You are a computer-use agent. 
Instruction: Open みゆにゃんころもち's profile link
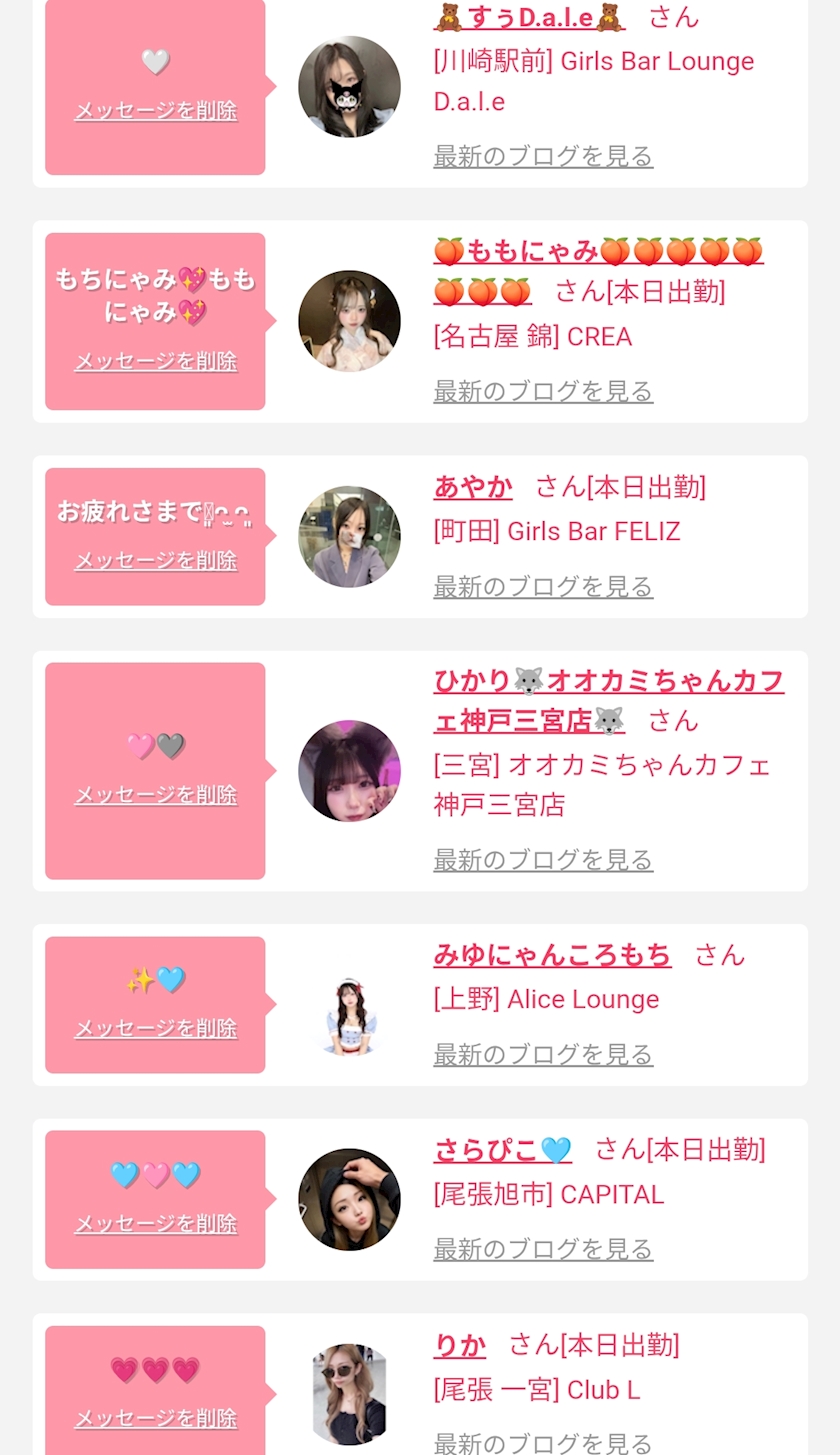point(552,955)
